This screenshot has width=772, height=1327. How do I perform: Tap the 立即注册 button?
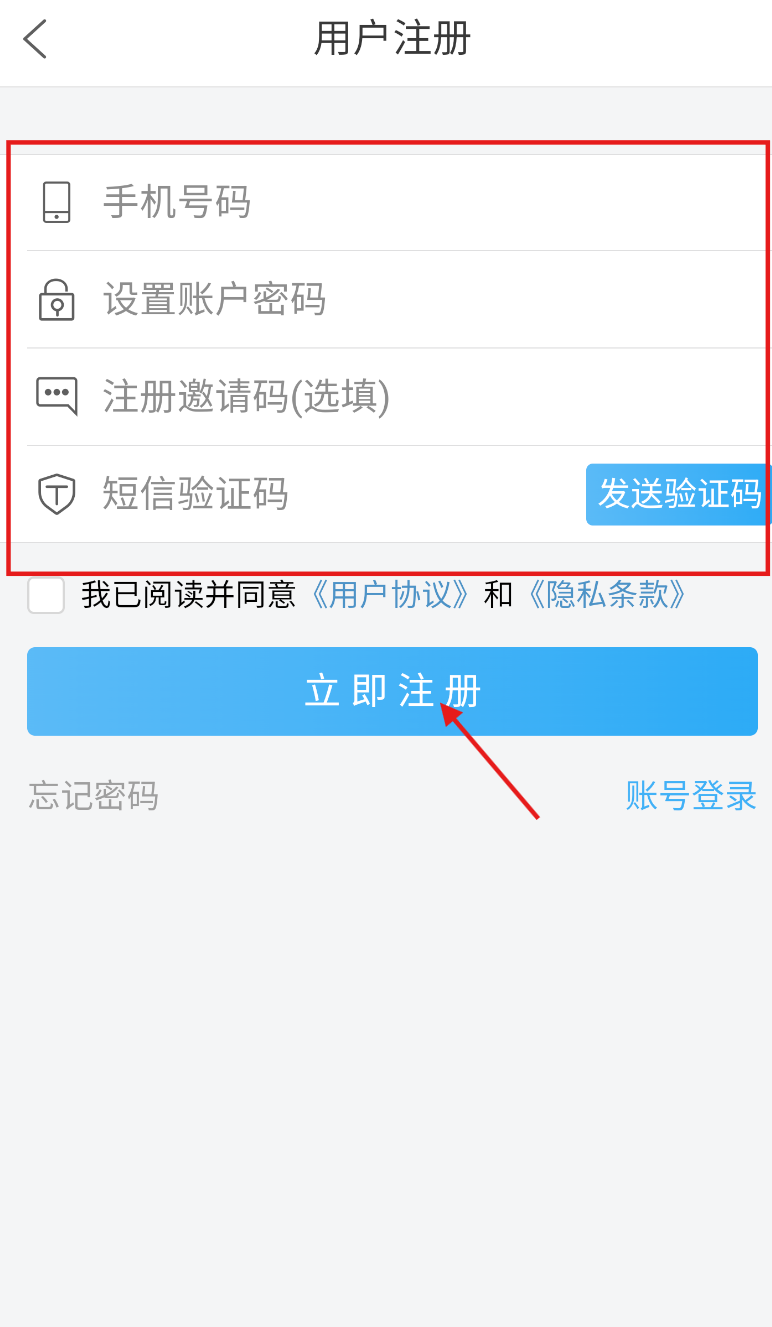(392, 691)
